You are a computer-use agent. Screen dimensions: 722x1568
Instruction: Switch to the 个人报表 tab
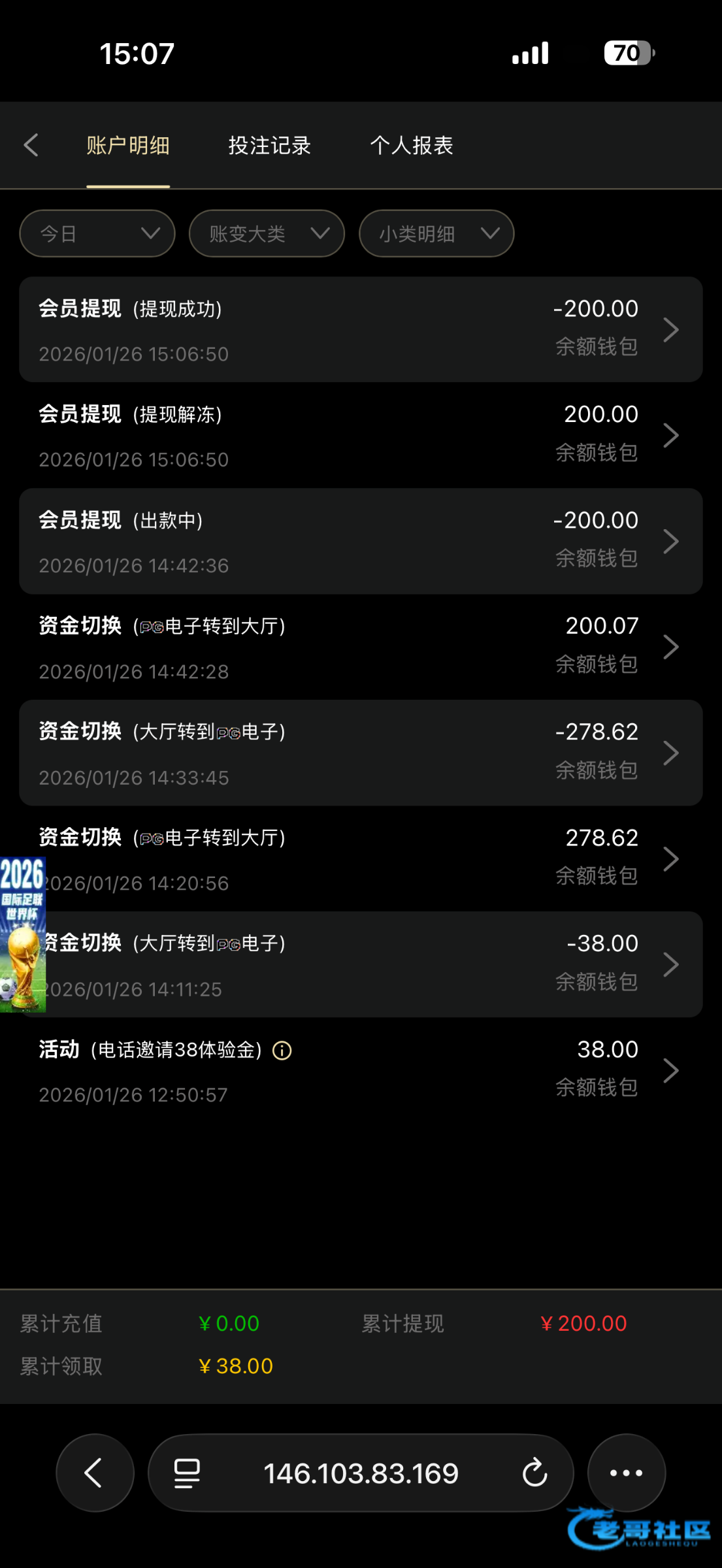coord(412,145)
